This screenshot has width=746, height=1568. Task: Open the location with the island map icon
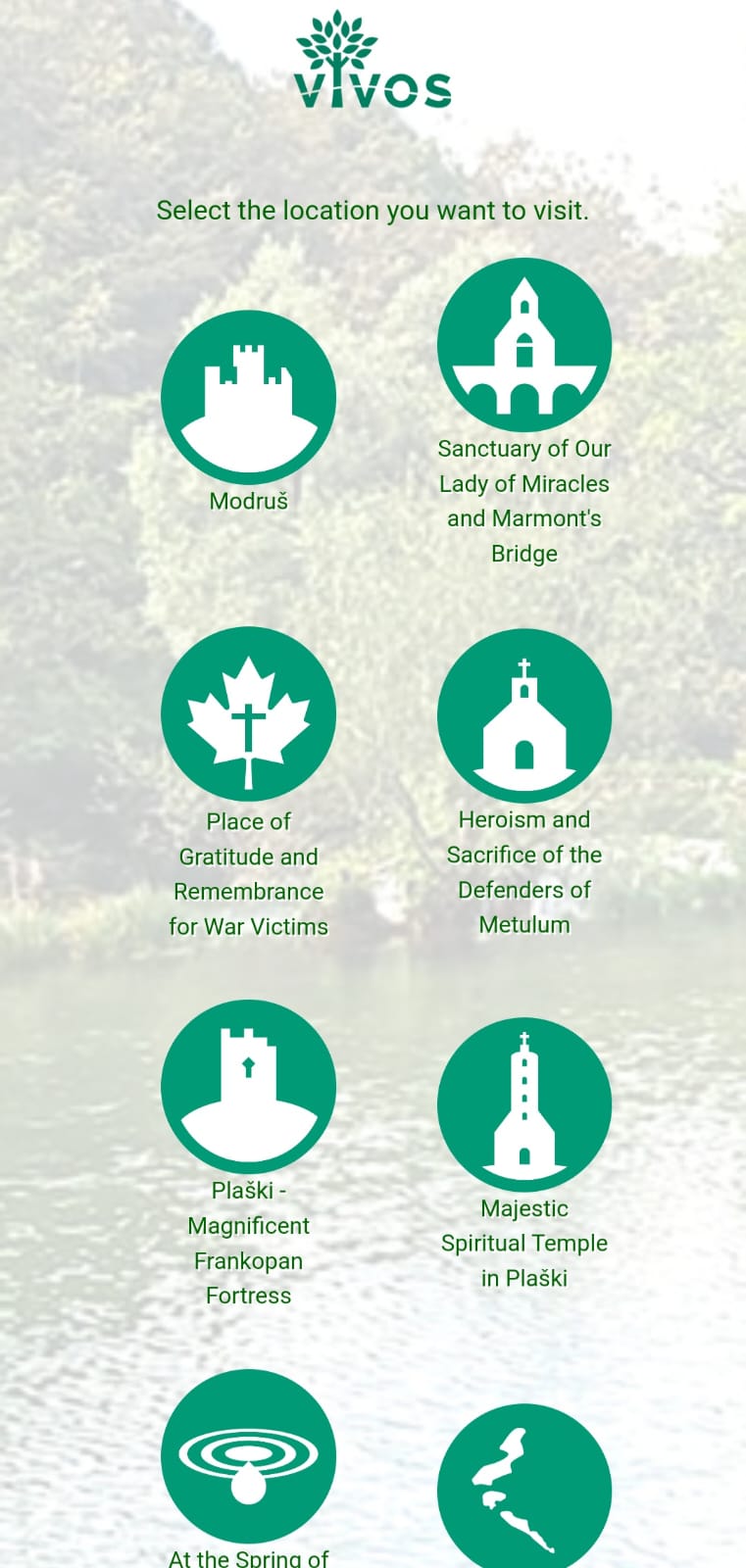point(524,1490)
